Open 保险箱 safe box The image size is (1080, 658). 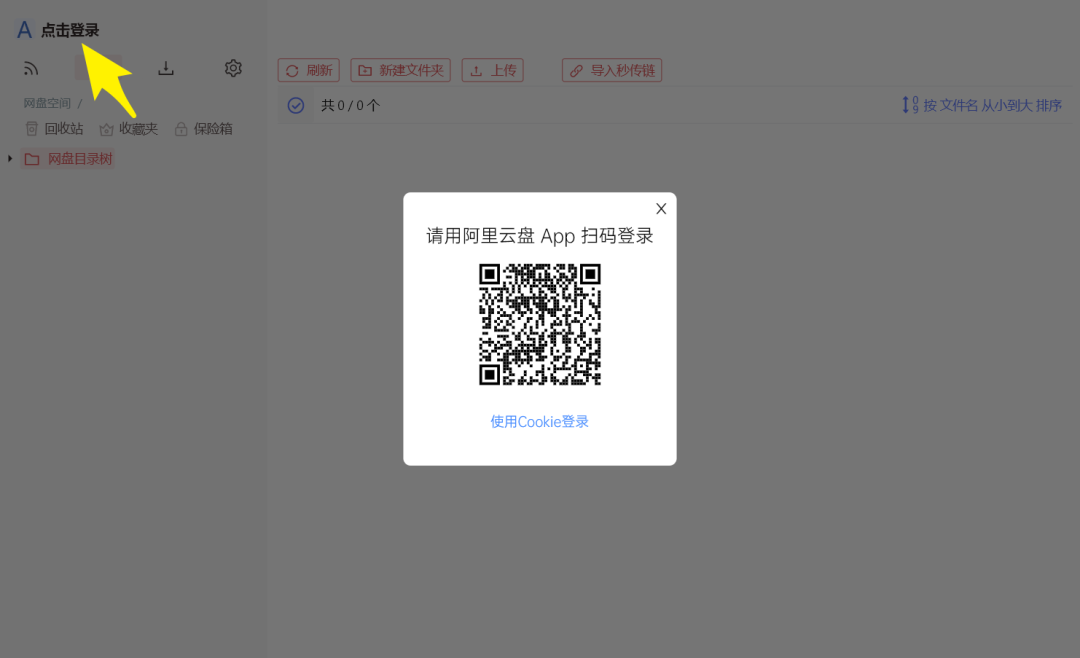pyautogui.click(x=204, y=129)
